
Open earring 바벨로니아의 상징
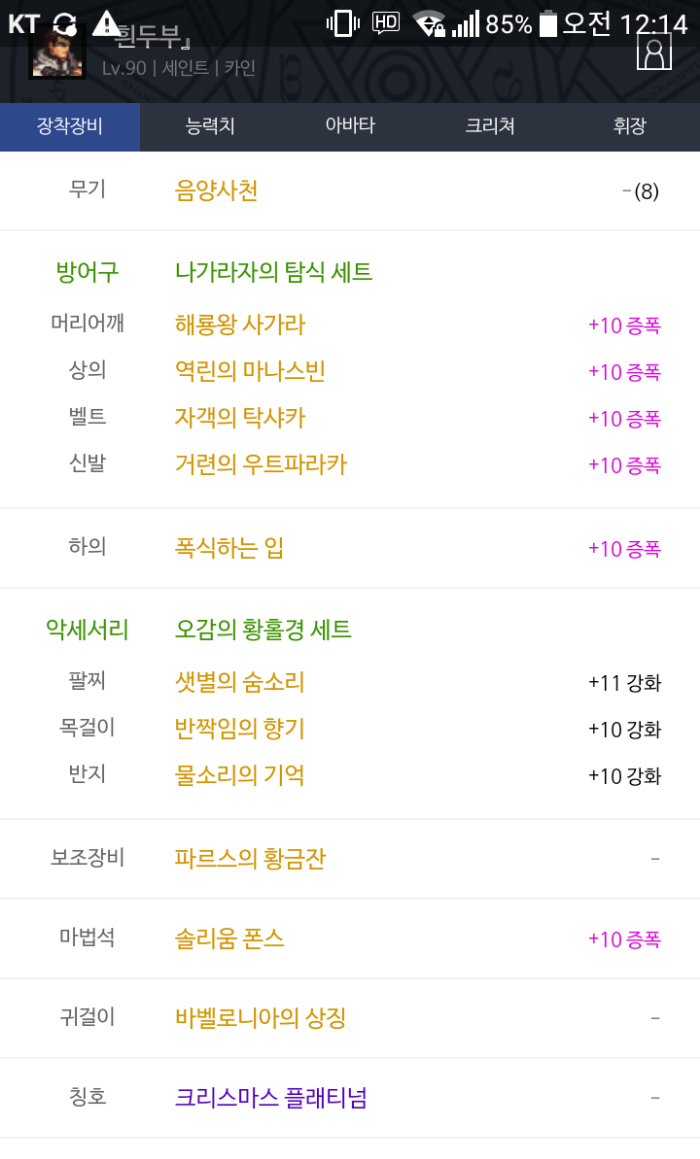[260, 1019]
